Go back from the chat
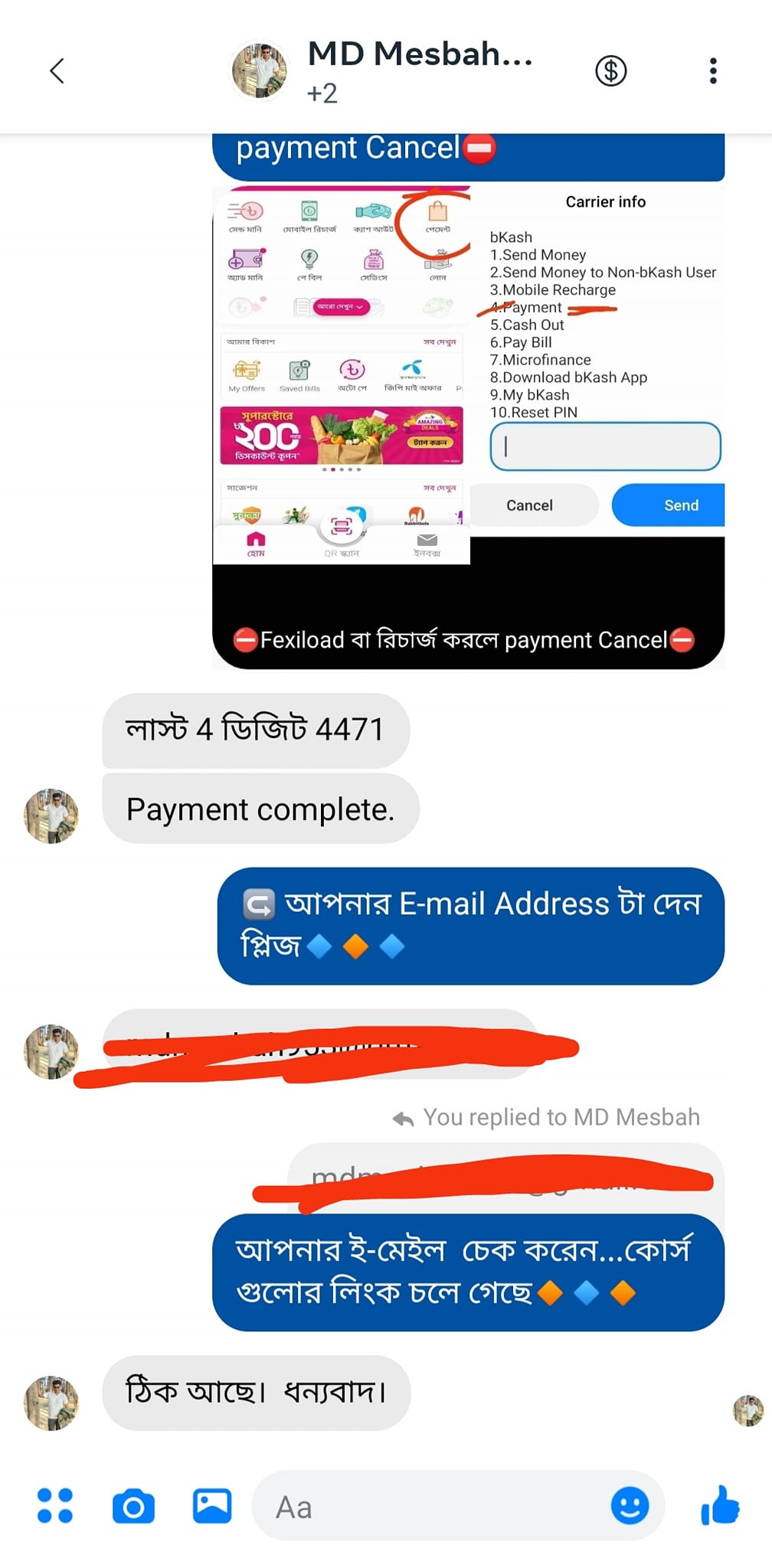This screenshot has width=772, height=1568. pos(57,71)
